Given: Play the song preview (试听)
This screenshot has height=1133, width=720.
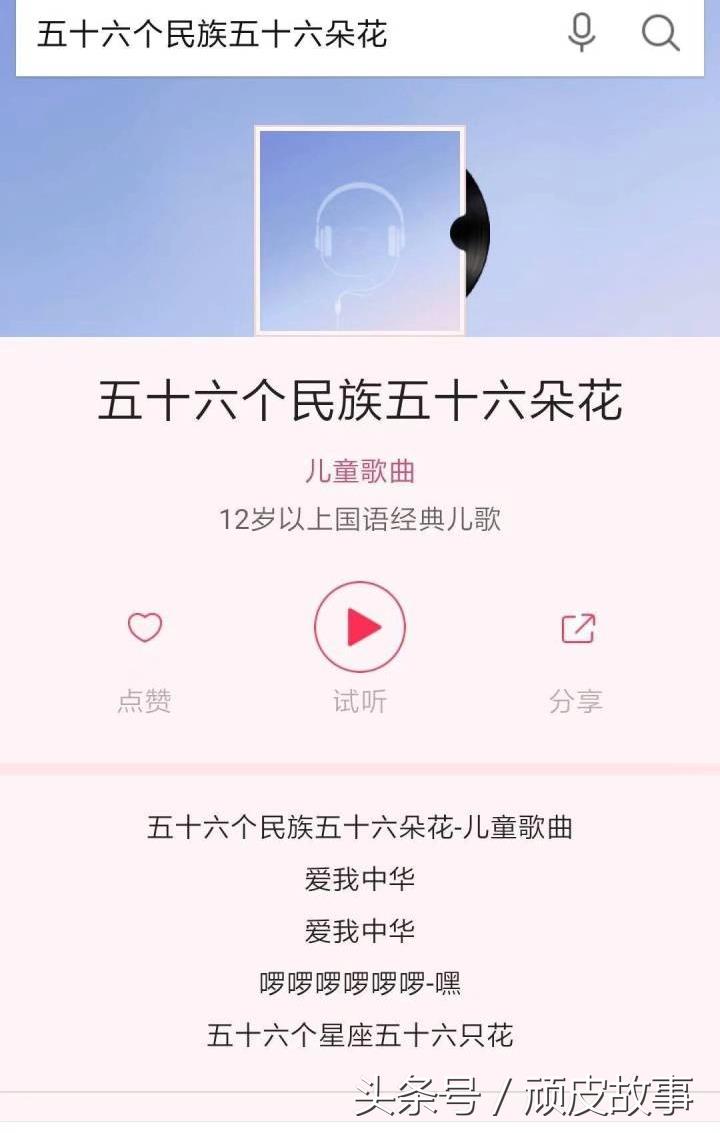Looking at the screenshot, I should [360, 628].
